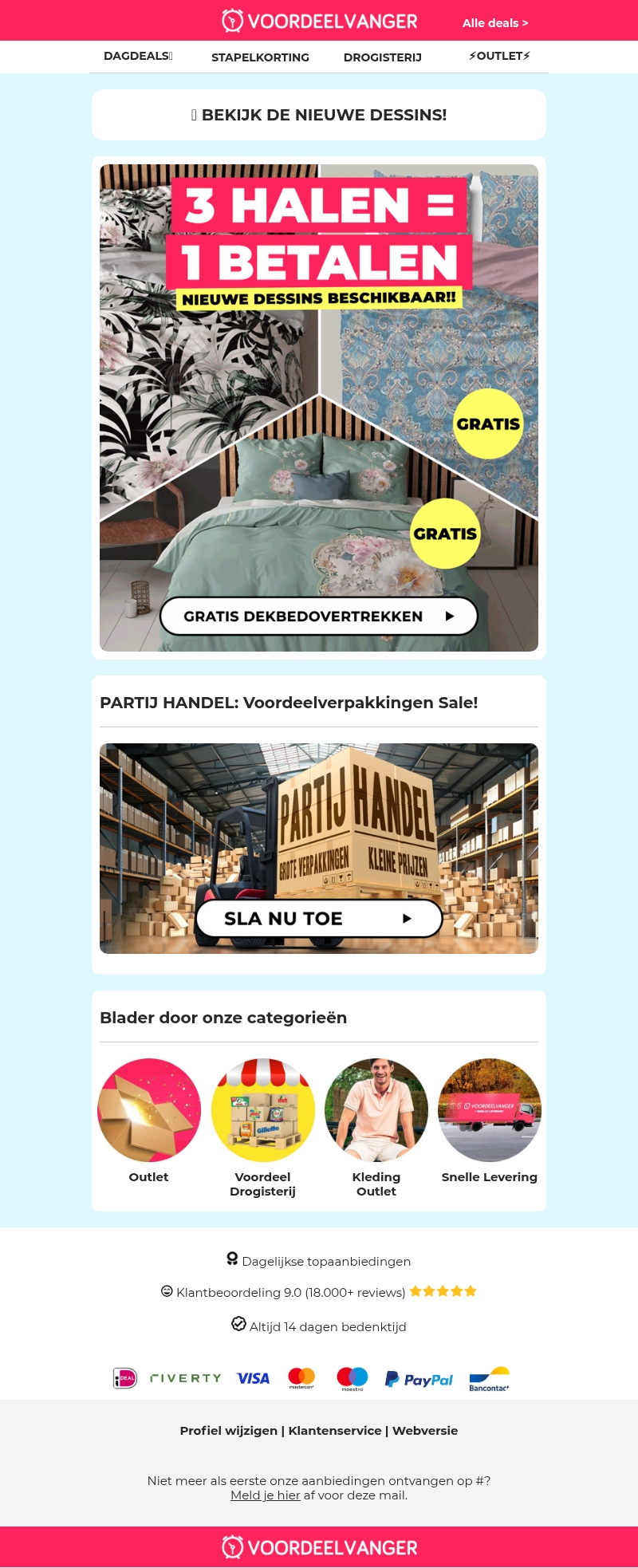Open the Outlet category
The width and height of the screenshot is (638, 1568).
[149, 1110]
